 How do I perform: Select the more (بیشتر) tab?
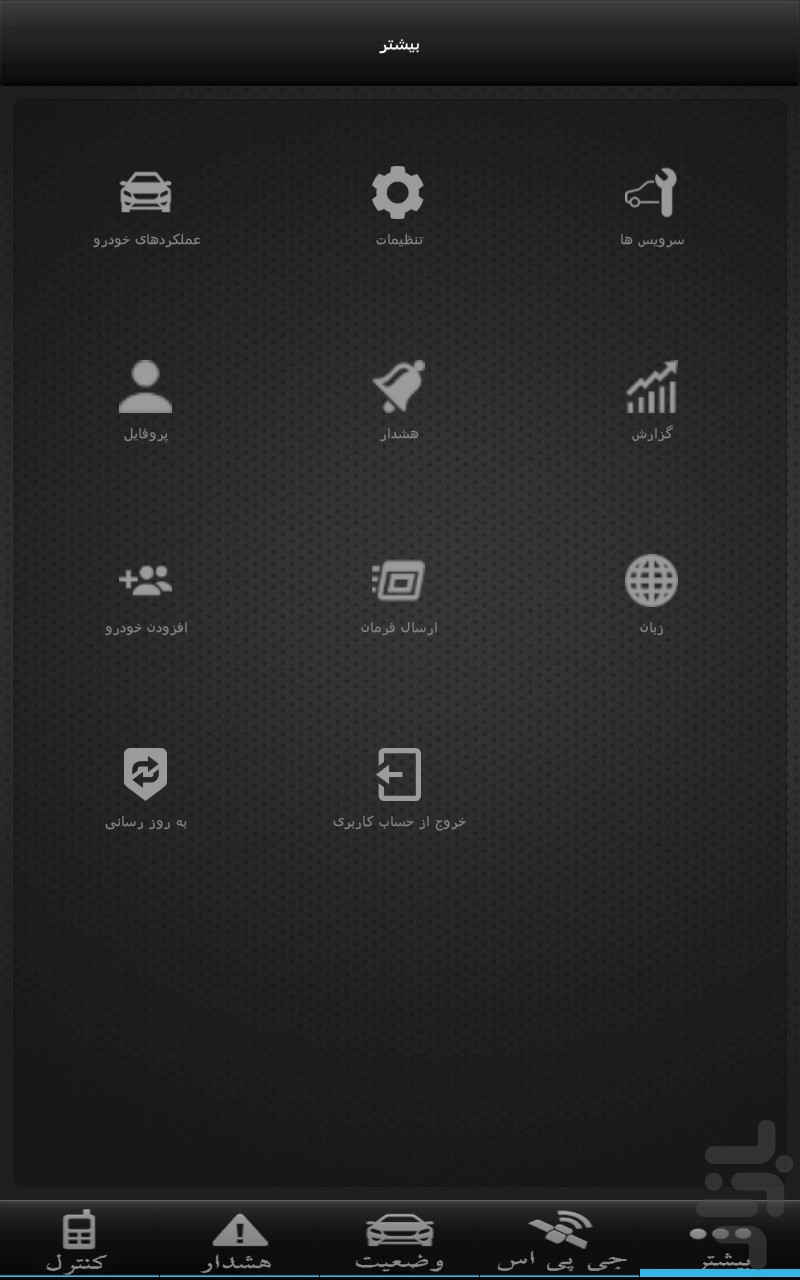point(720,1240)
